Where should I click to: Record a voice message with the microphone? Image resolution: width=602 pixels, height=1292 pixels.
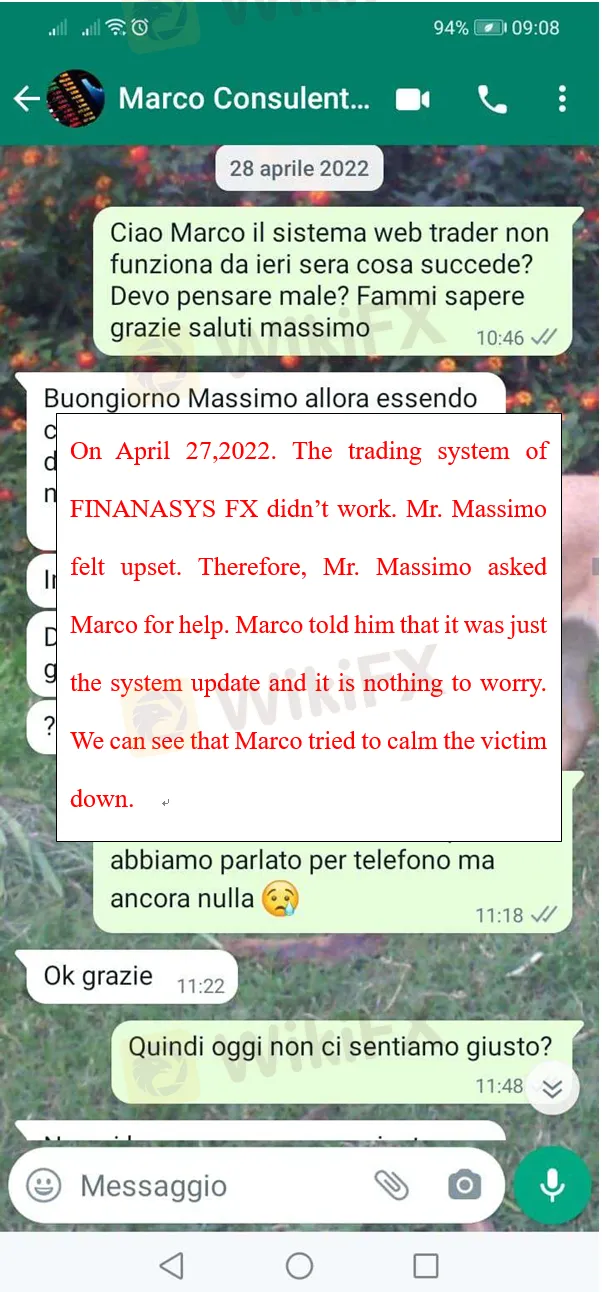pyautogui.click(x=552, y=1185)
